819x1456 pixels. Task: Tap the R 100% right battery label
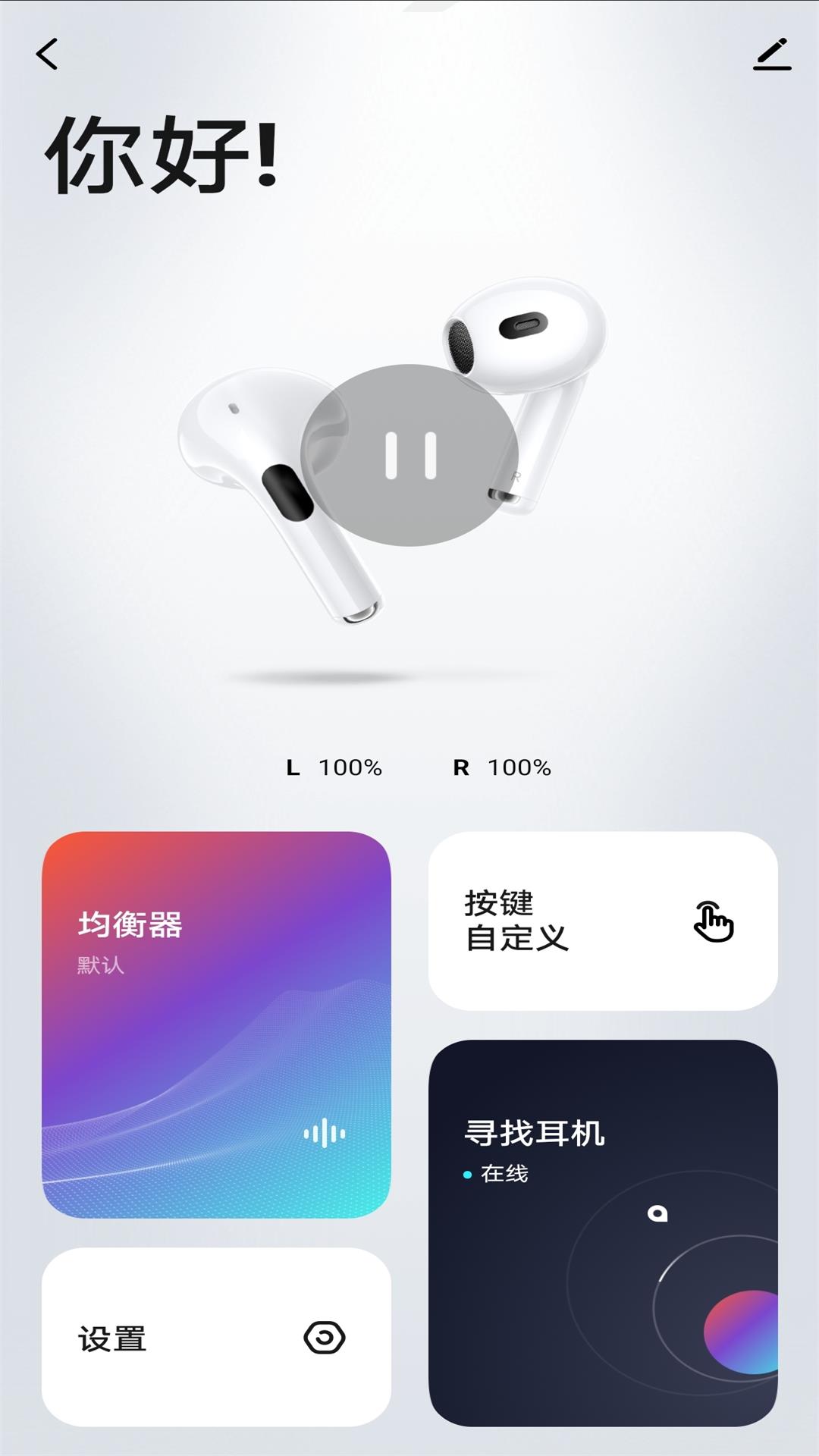504,767
